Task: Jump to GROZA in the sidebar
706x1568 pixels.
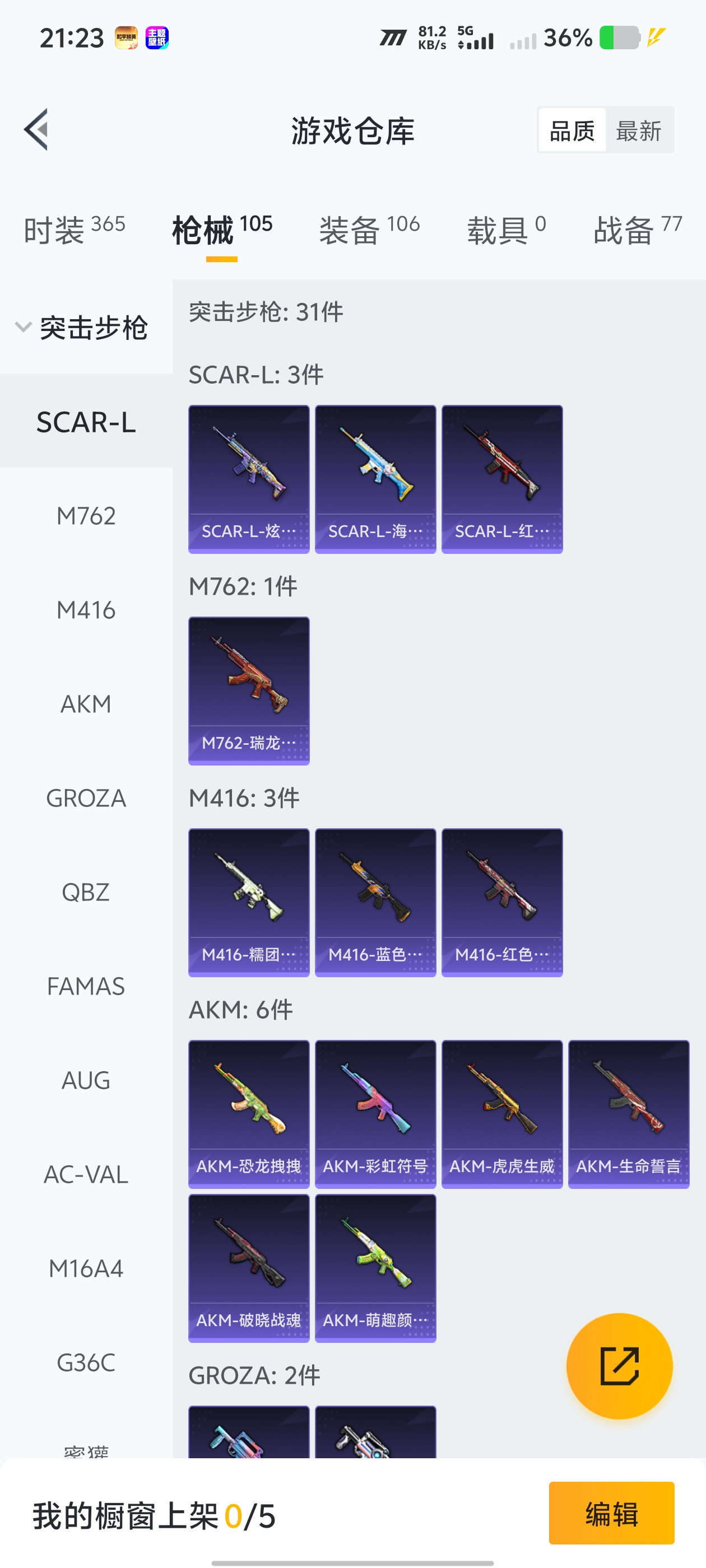Action: [86, 798]
